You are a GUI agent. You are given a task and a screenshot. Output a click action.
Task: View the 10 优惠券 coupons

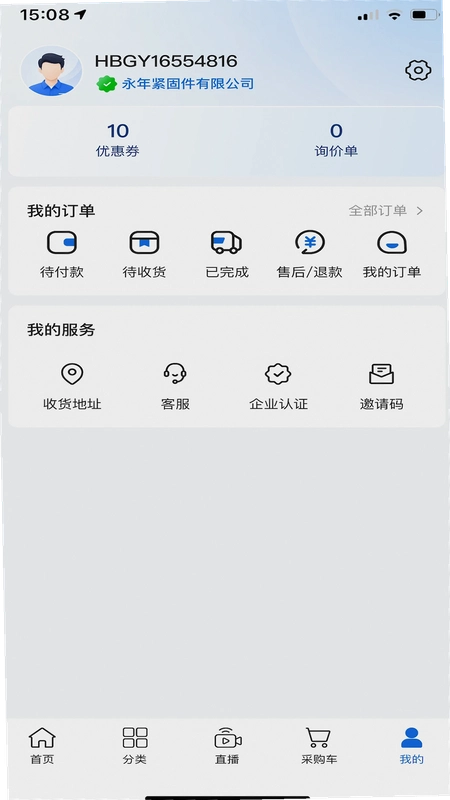pos(118,140)
